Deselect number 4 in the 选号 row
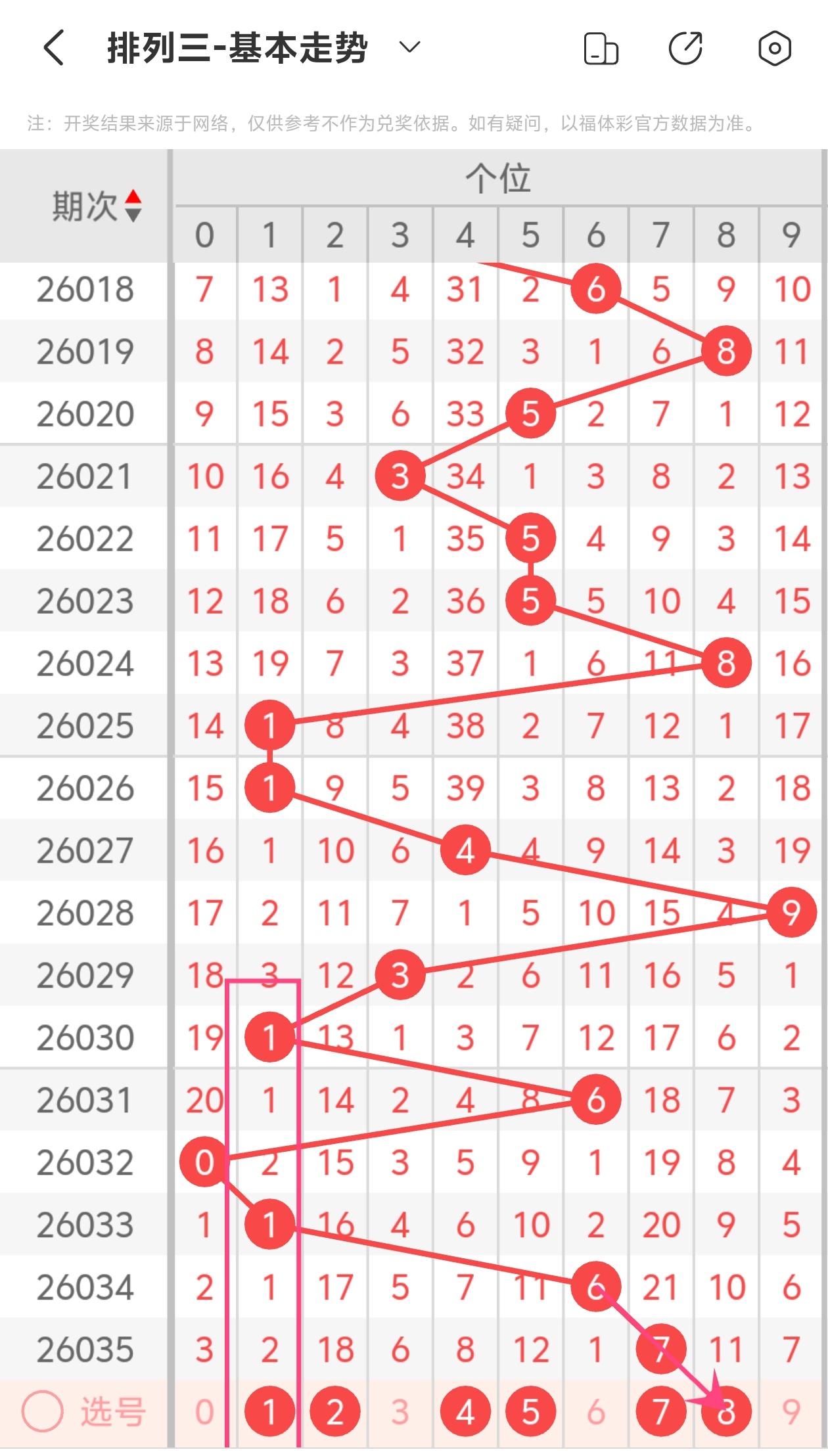 [465, 1411]
